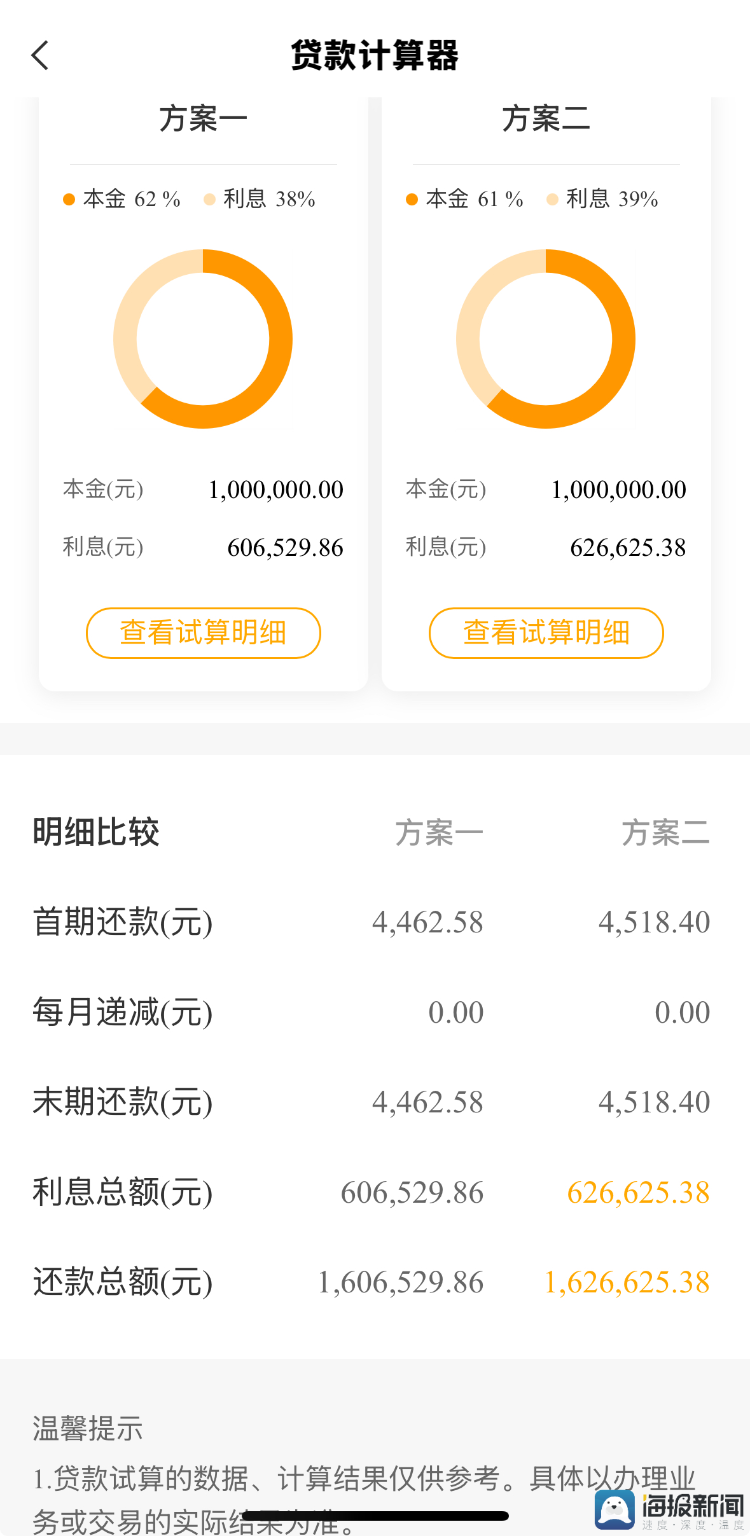
Task: Select the 方案一 comparison column header
Action: [439, 832]
